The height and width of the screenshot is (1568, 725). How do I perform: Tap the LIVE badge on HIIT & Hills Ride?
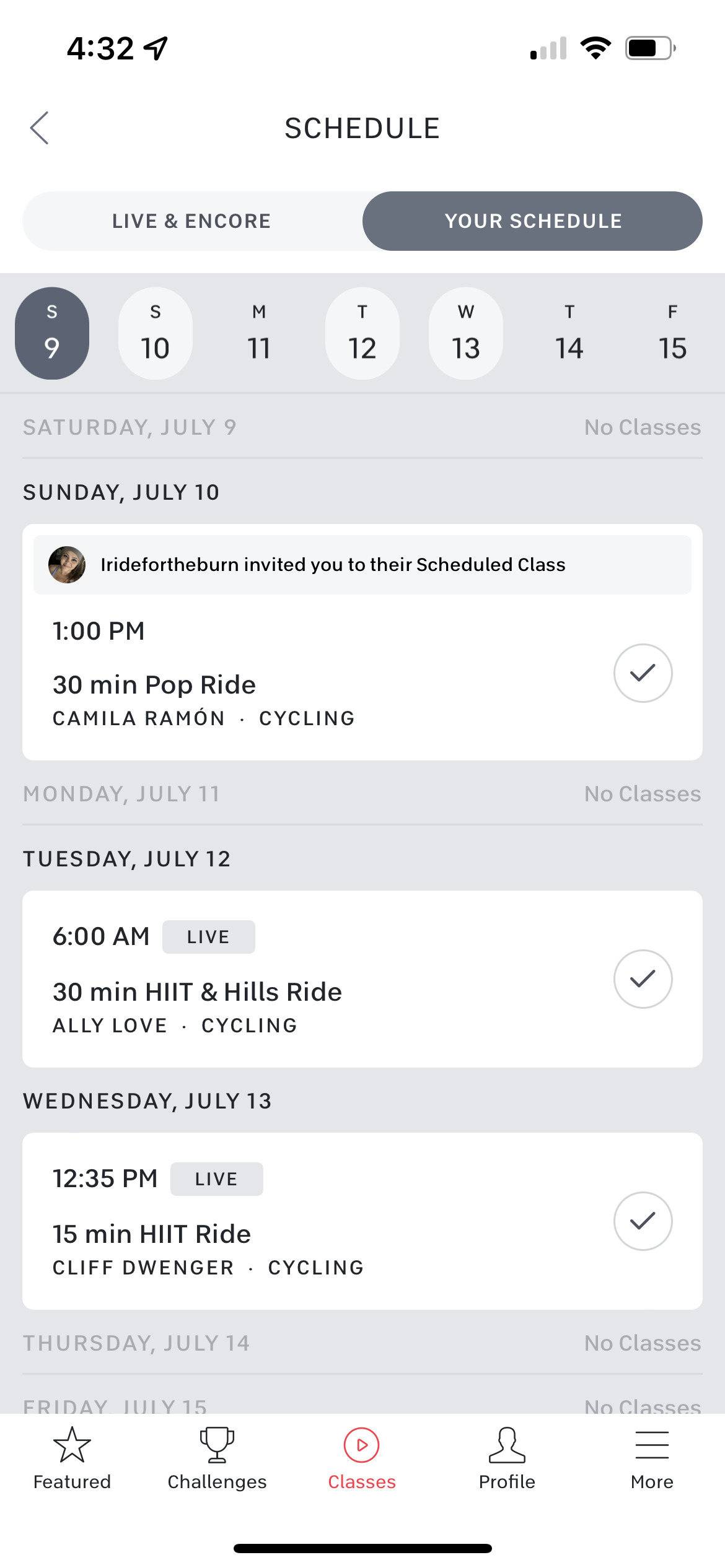pos(208,936)
